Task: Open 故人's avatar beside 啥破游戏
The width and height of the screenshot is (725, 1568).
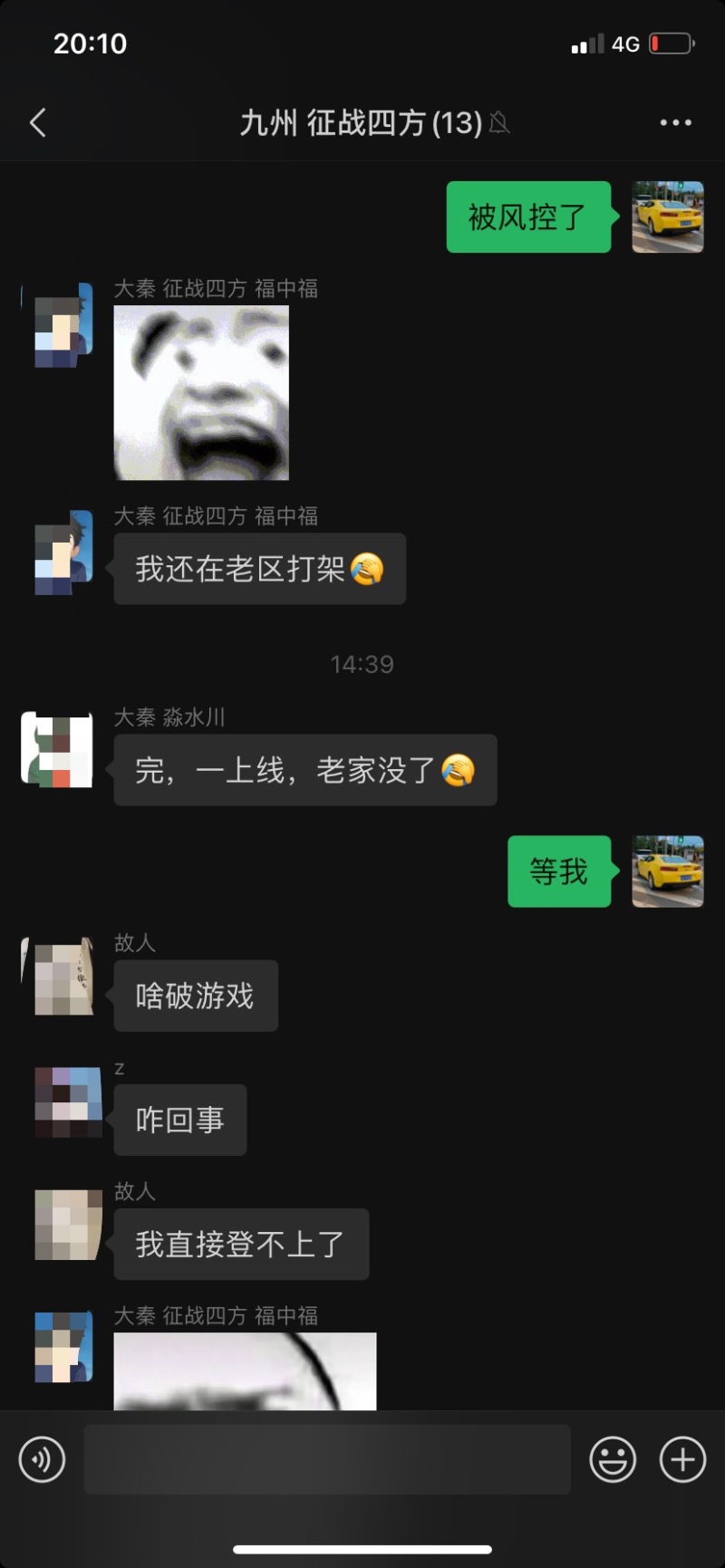Action: pyautogui.click(x=60, y=976)
